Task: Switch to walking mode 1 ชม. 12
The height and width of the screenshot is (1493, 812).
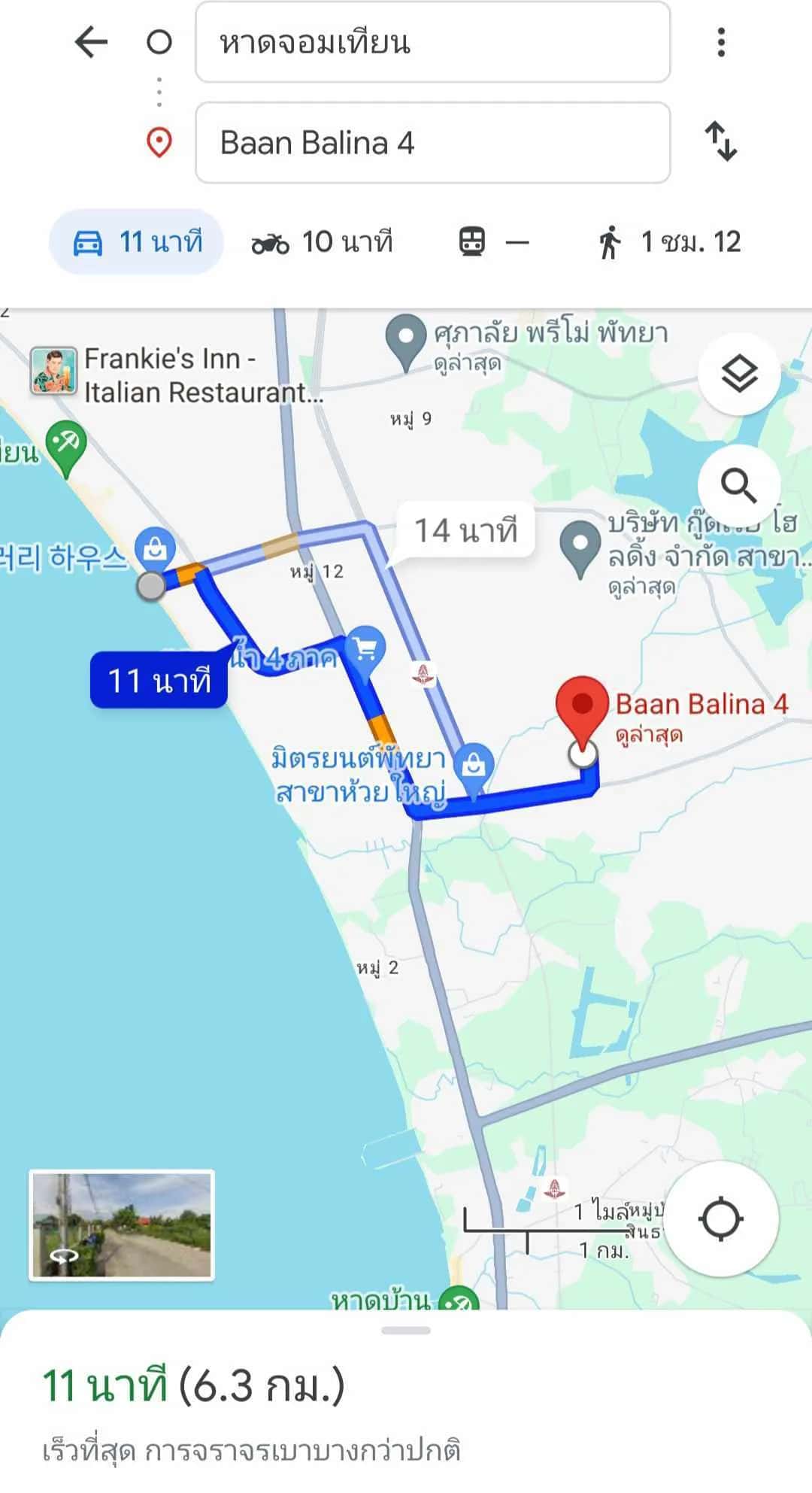Action: (670, 242)
